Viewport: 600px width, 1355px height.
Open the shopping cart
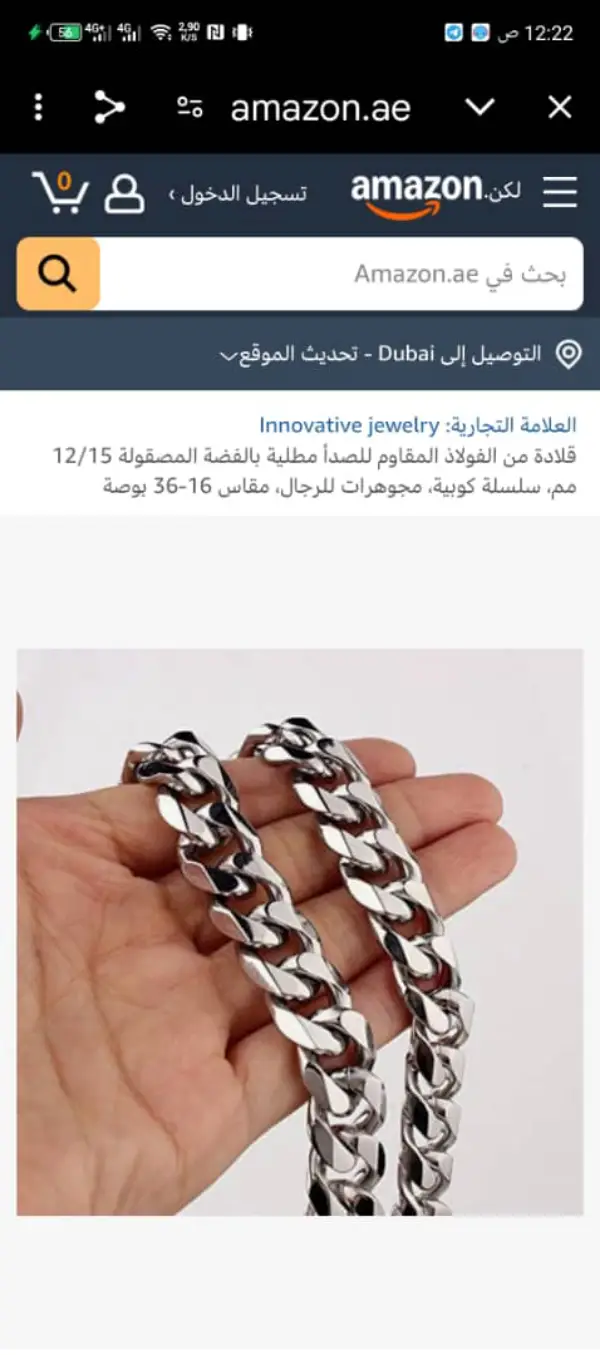60,192
